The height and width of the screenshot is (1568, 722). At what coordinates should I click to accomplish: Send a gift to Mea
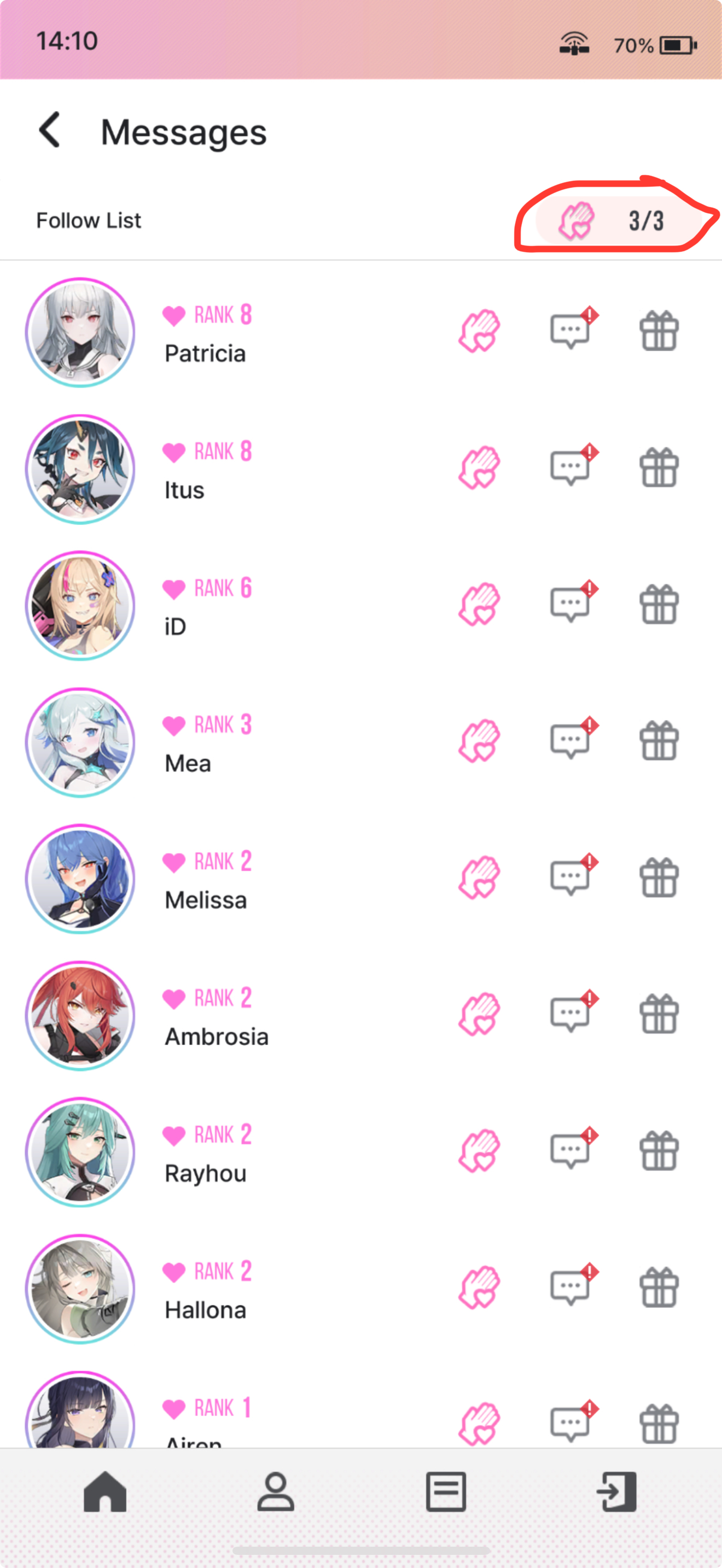click(659, 741)
